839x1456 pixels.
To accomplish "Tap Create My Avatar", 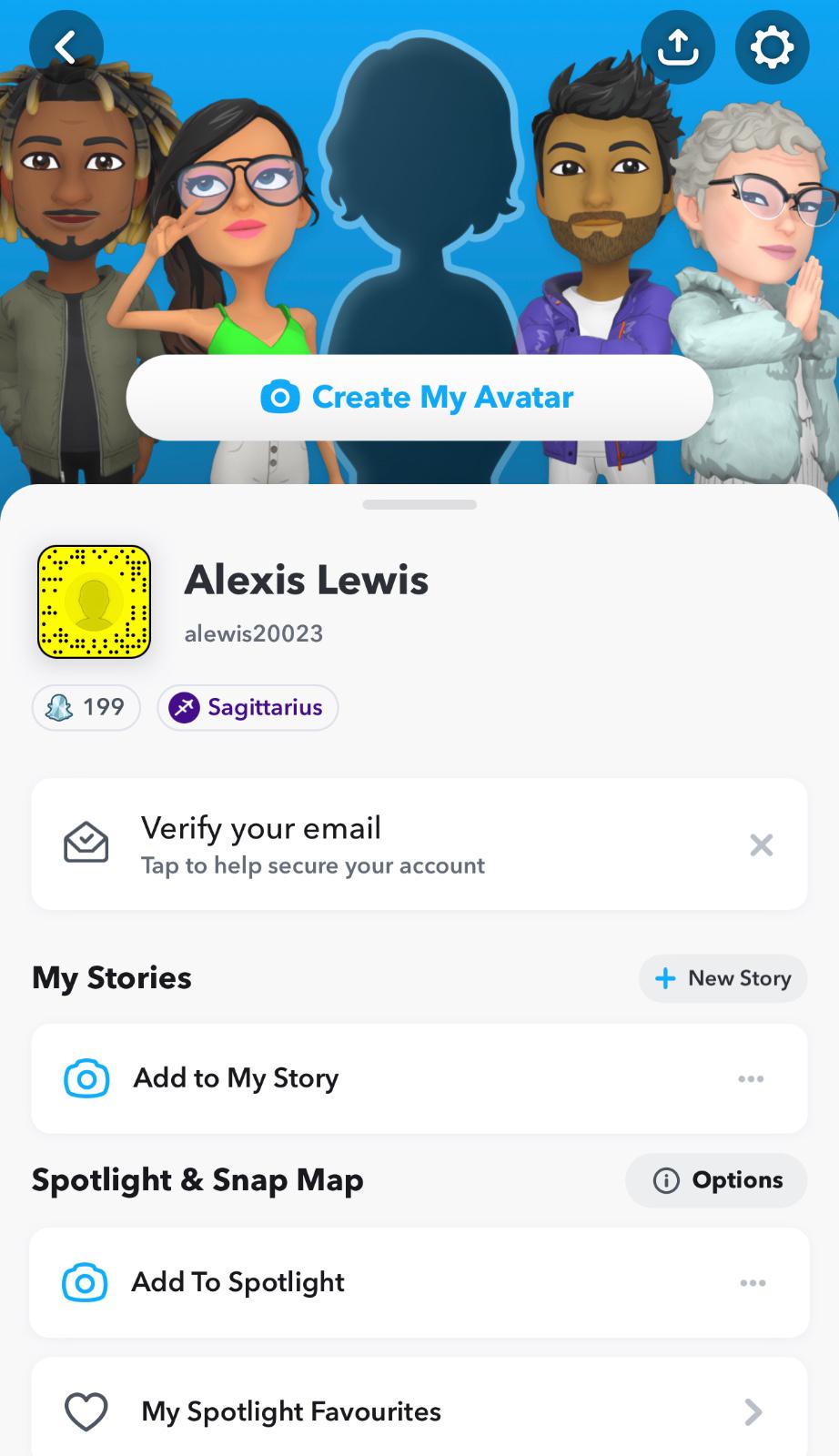I will [419, 398].
